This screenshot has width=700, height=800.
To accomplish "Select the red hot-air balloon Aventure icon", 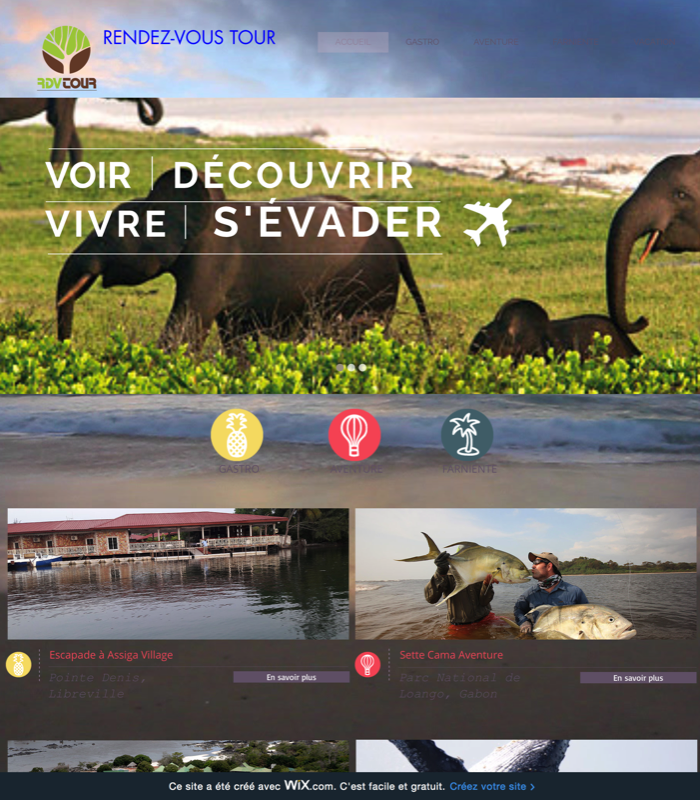I will [x=354, y=435].
